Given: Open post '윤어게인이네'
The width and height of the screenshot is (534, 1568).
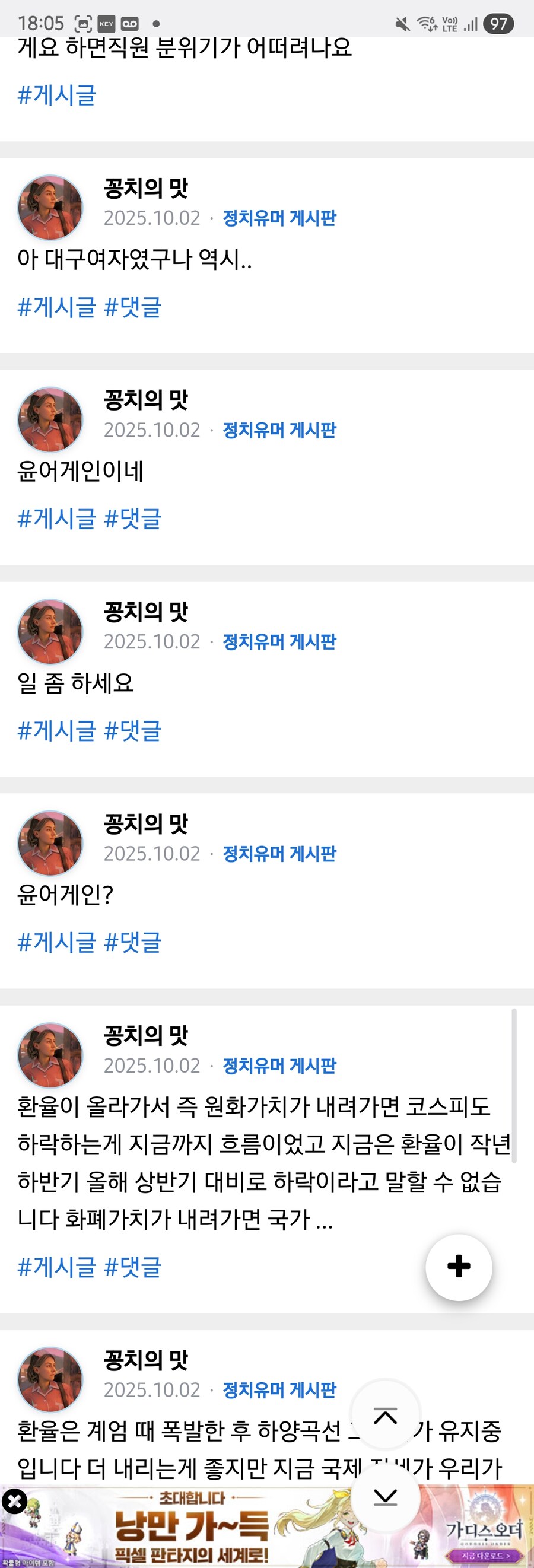Looking at the screenshot, I should coord(80,471).
